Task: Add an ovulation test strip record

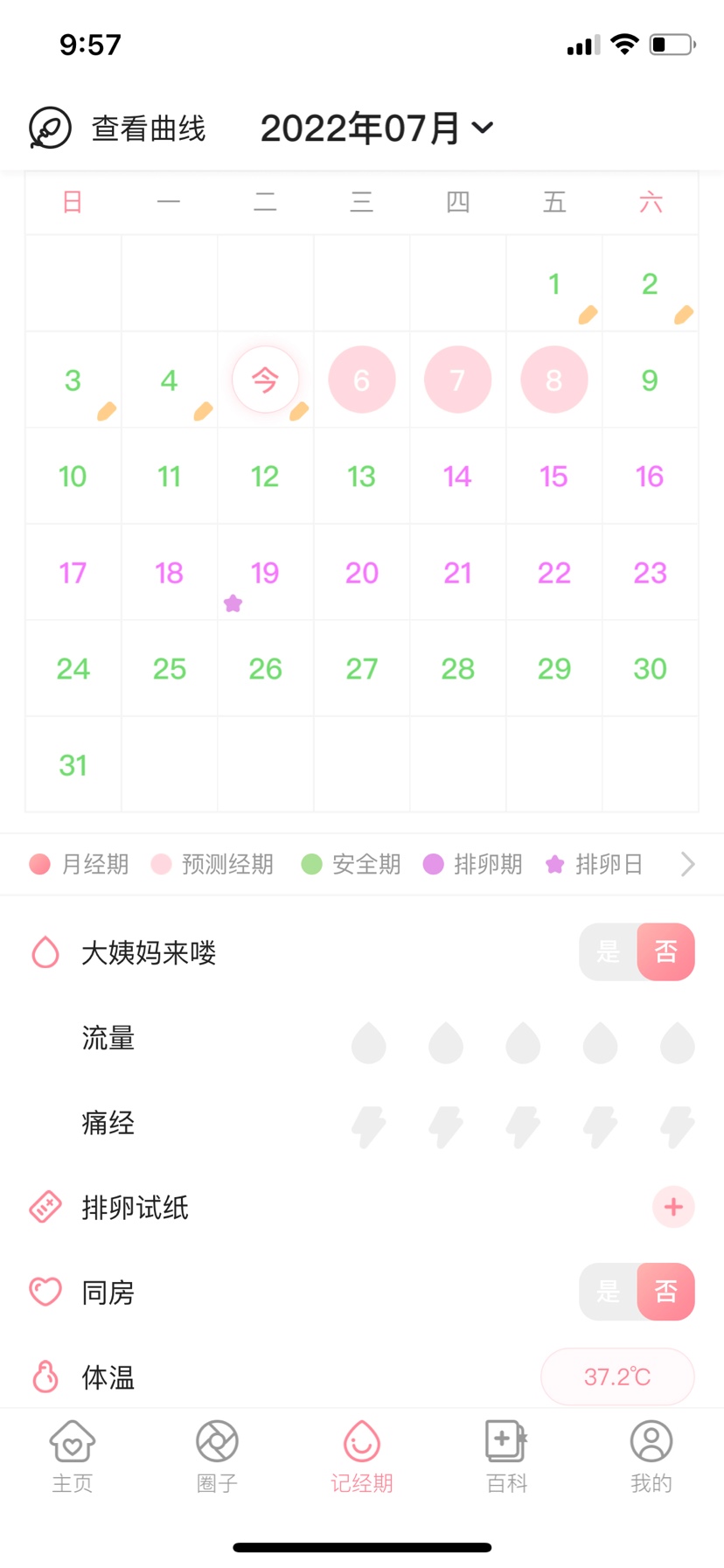Action: [x=673, y=1207]
